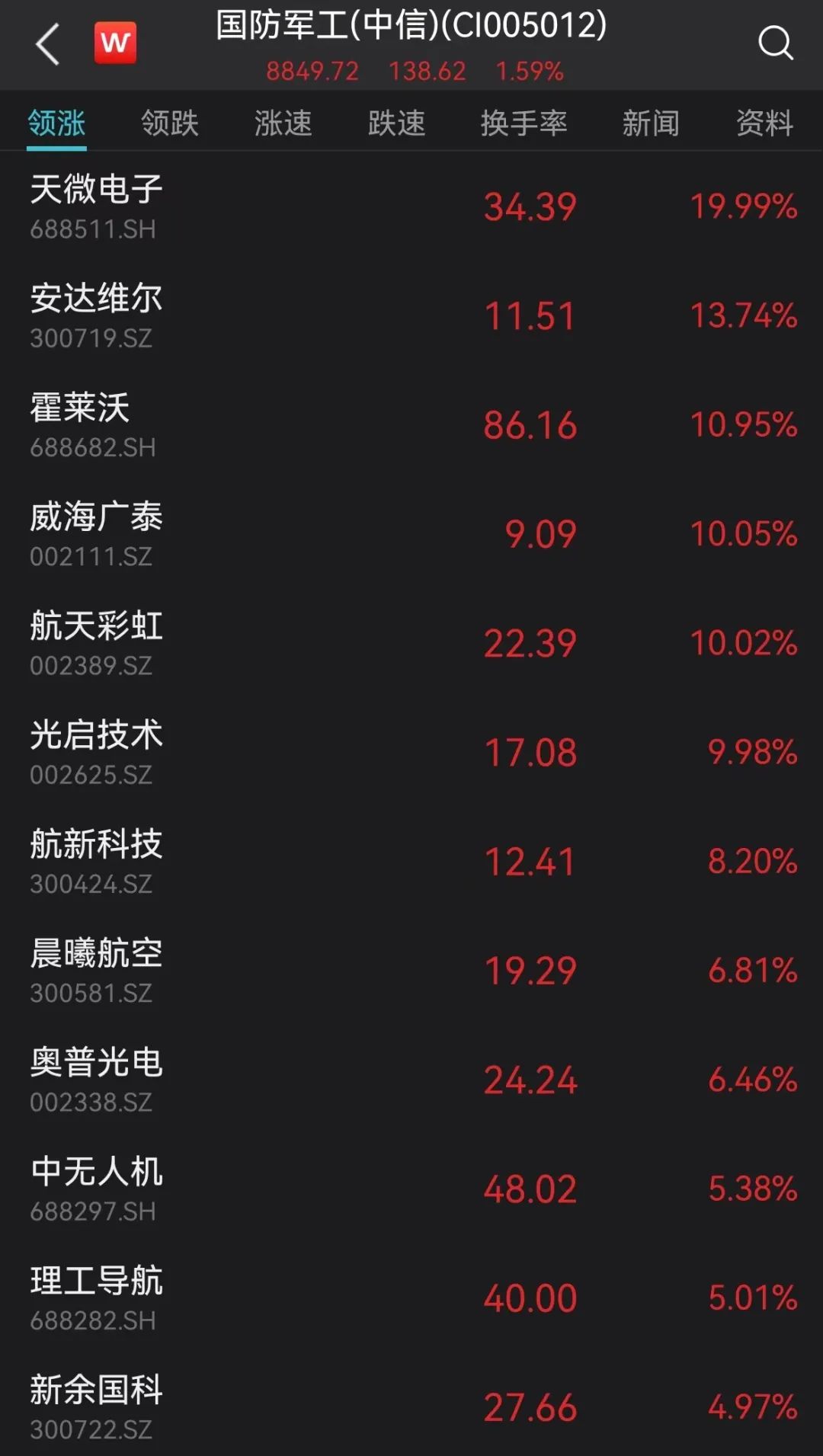Open 晨曦航空 stock row
The height and width of the screenshot is (1456, 823).
411,971
